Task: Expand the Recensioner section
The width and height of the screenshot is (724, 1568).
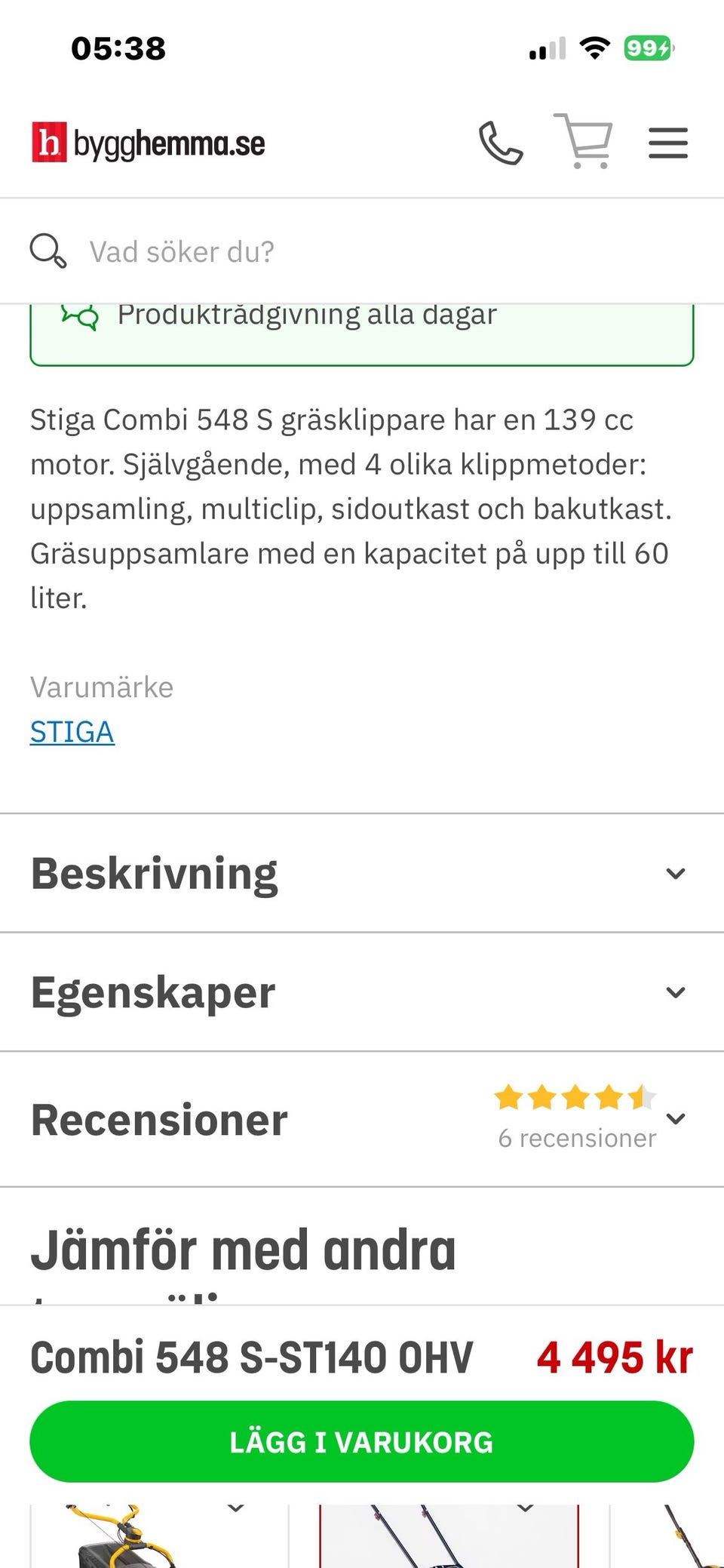Action: [x=362, y=1119]
